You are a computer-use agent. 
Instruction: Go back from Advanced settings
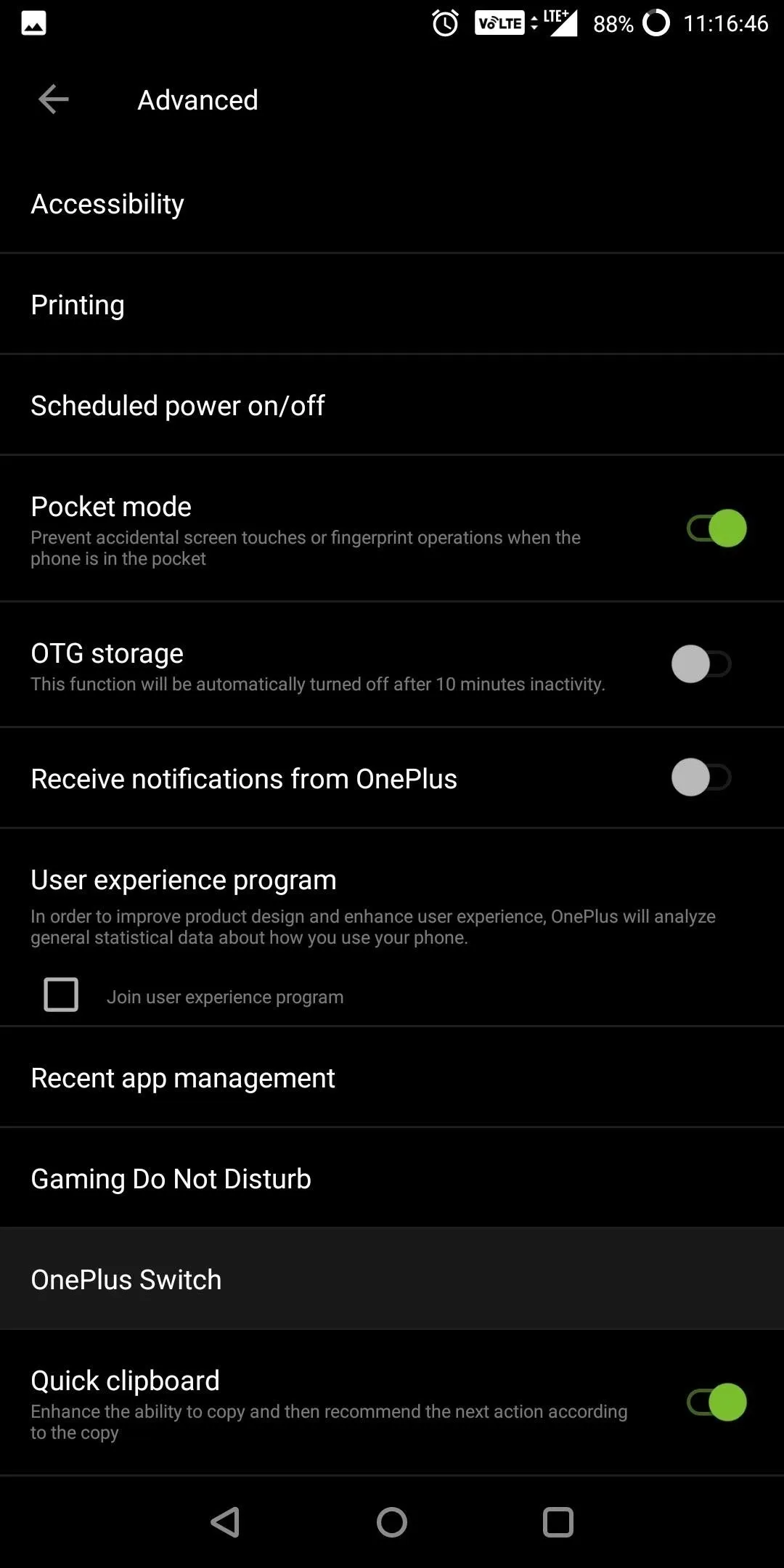(x=53, y=99)
